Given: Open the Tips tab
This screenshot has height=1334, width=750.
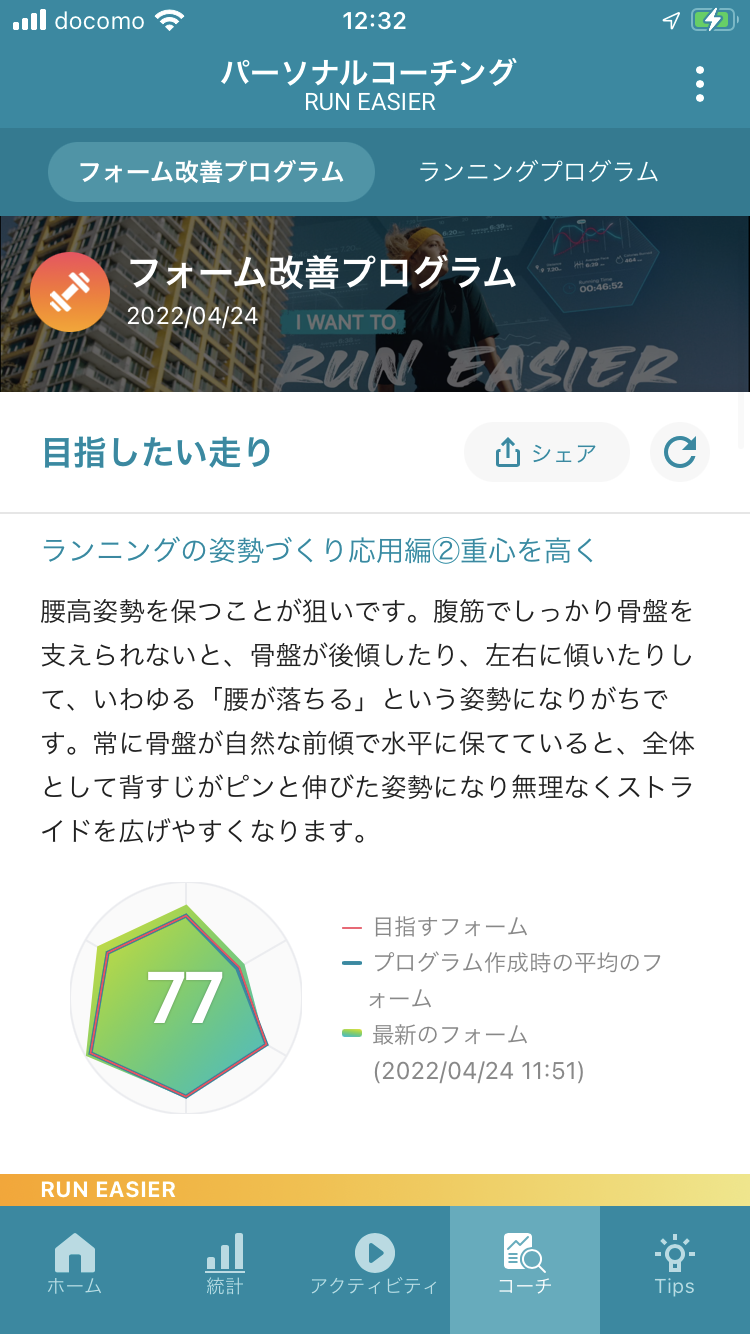Looking at the screenshot, I should [x=674, y=1266].
